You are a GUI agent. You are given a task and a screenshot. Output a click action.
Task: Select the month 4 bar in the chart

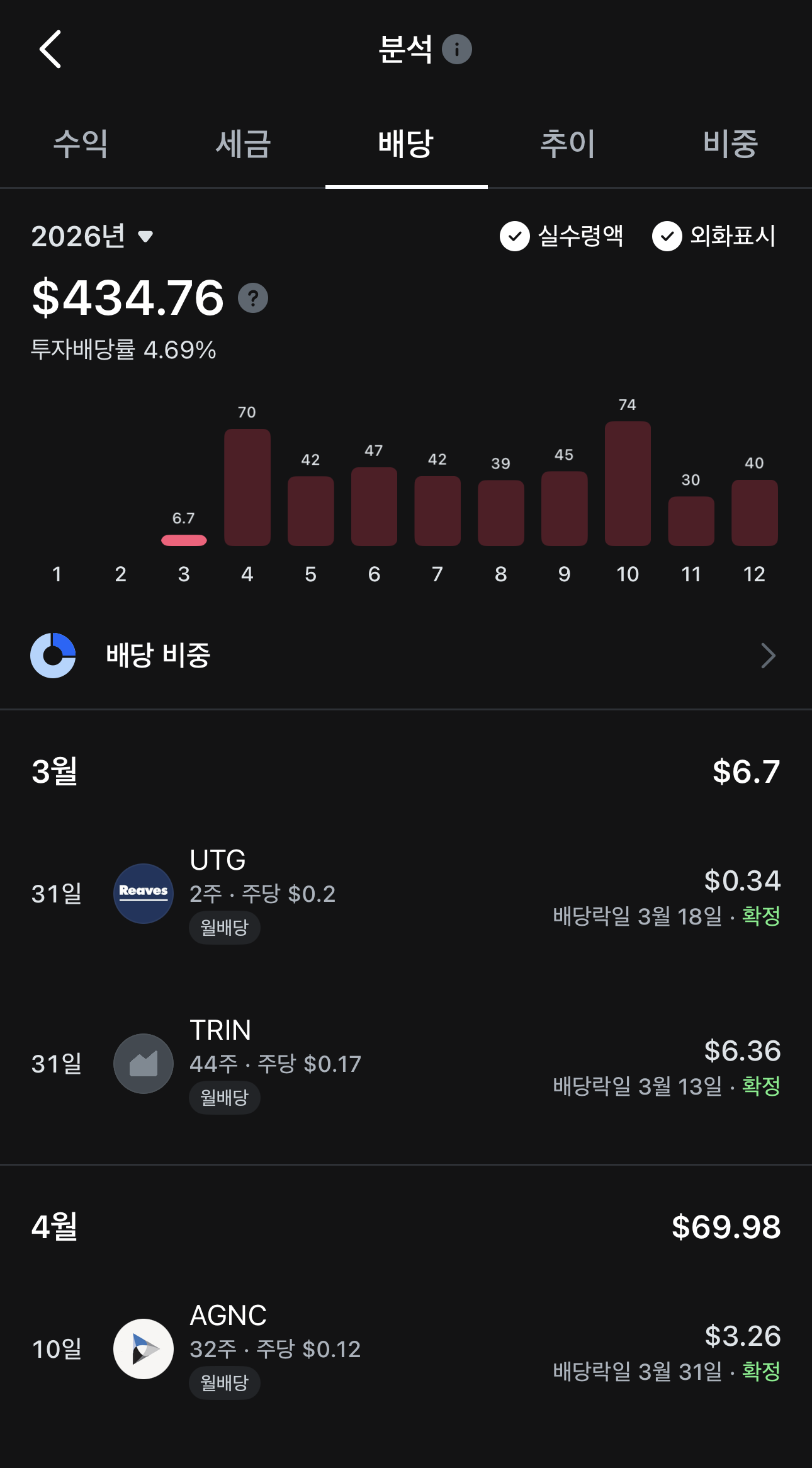pos(247,487)
